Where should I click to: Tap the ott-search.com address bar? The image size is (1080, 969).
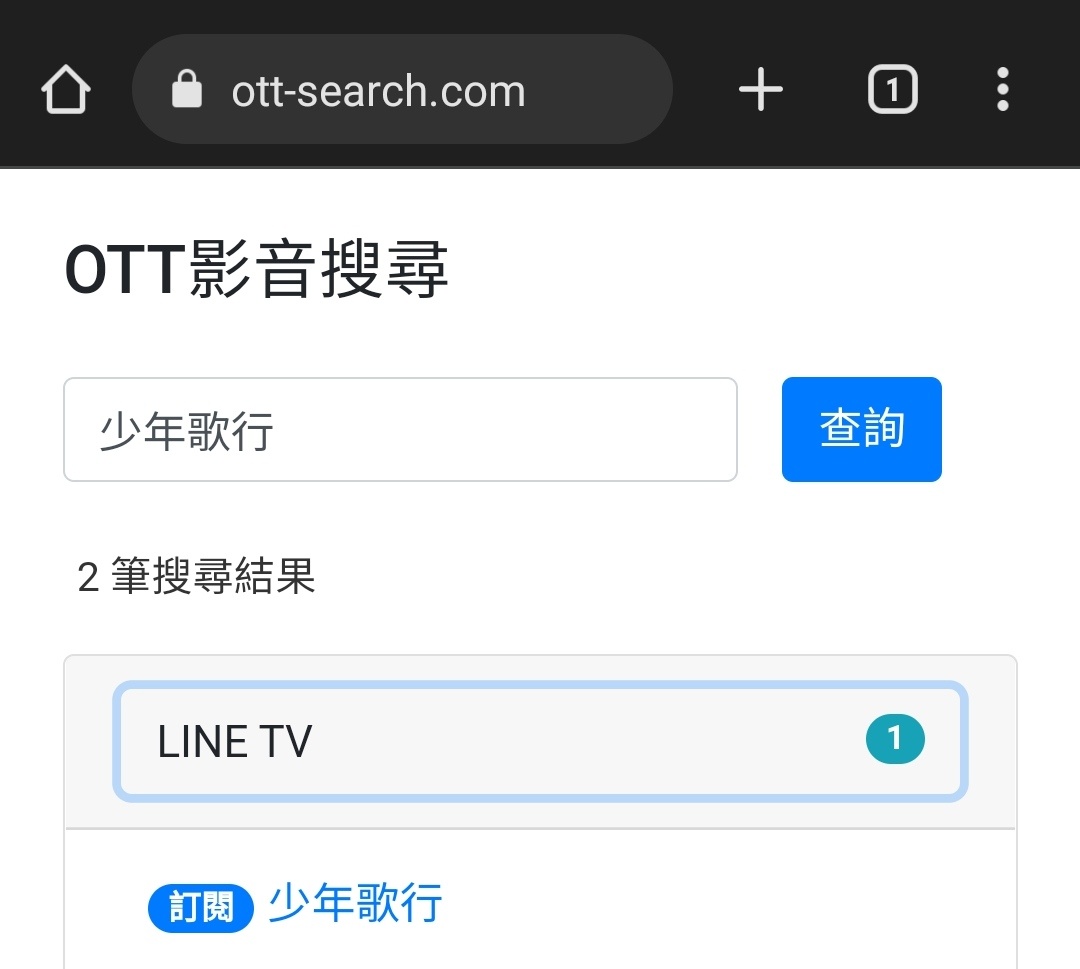pos(402,92)
